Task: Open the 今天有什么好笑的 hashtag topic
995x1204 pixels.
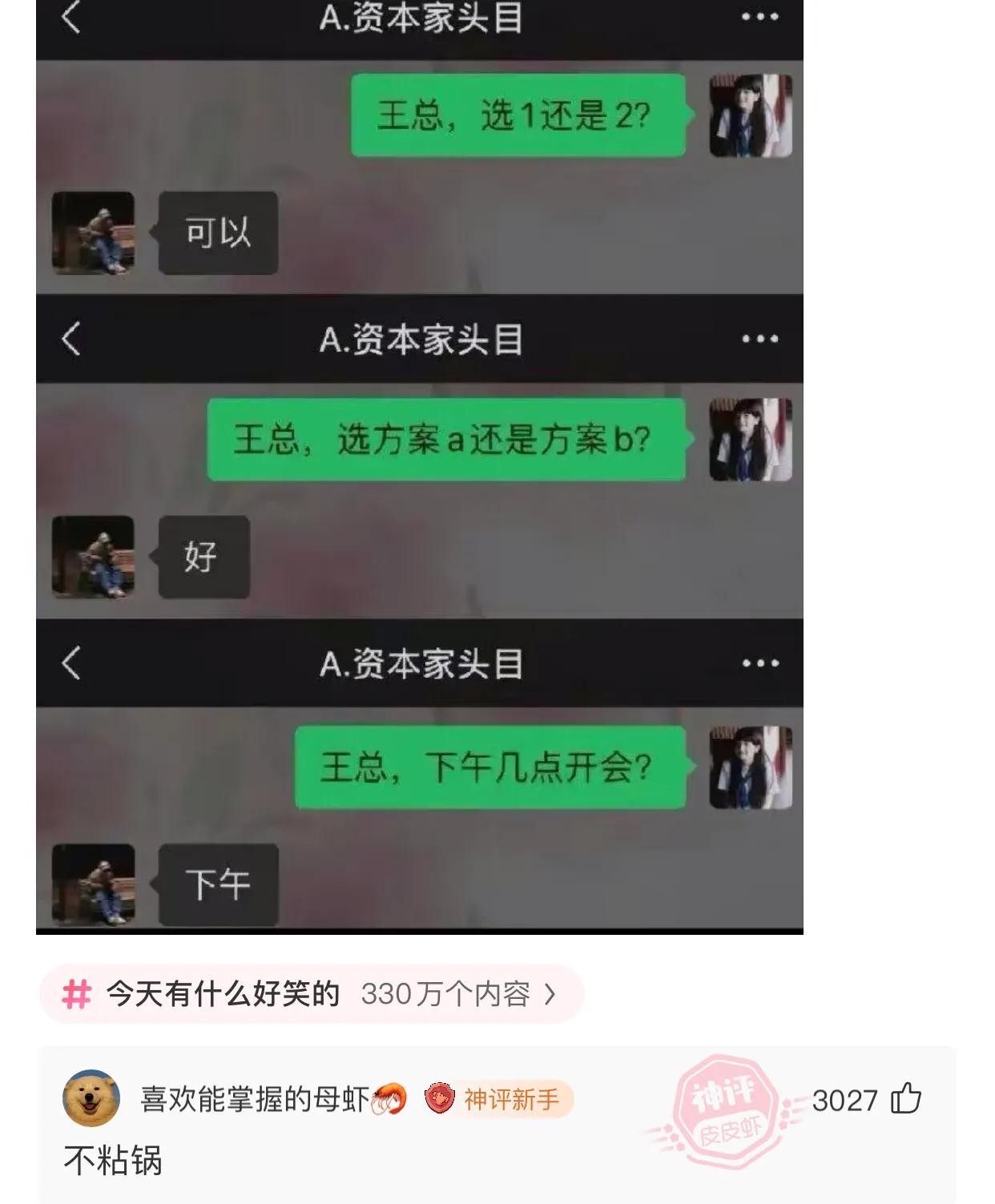Action: pyautogui.click(x=311, y=994)
